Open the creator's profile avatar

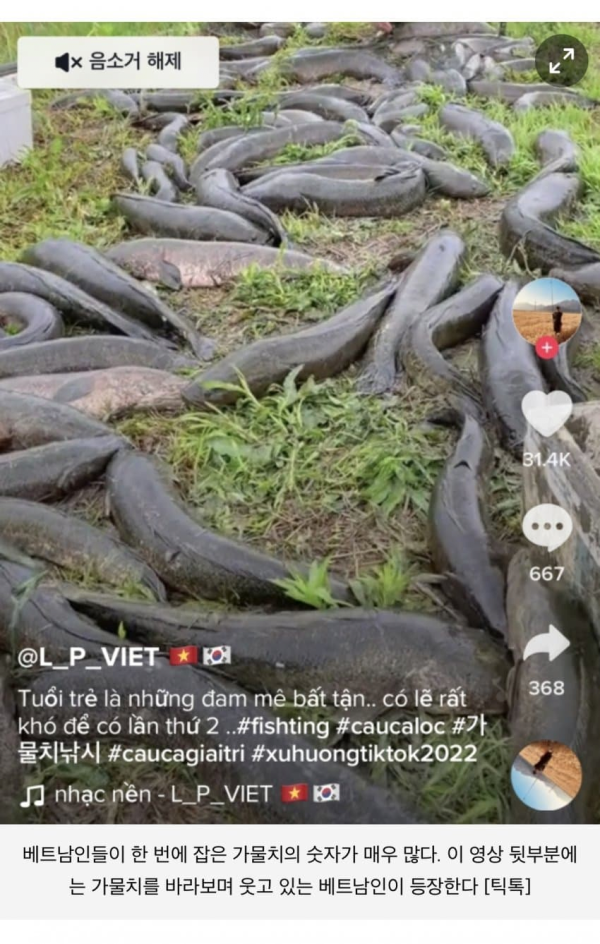coord(546,308)
